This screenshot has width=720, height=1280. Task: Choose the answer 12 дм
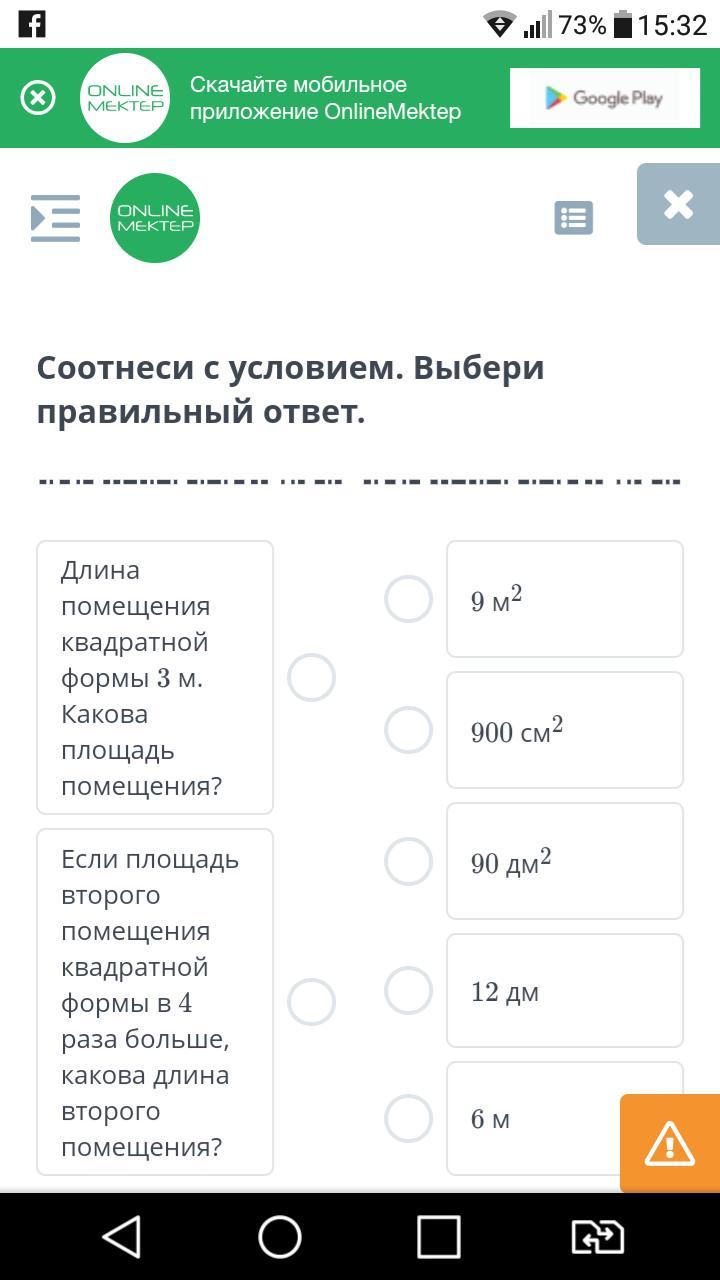coord(565,991)
